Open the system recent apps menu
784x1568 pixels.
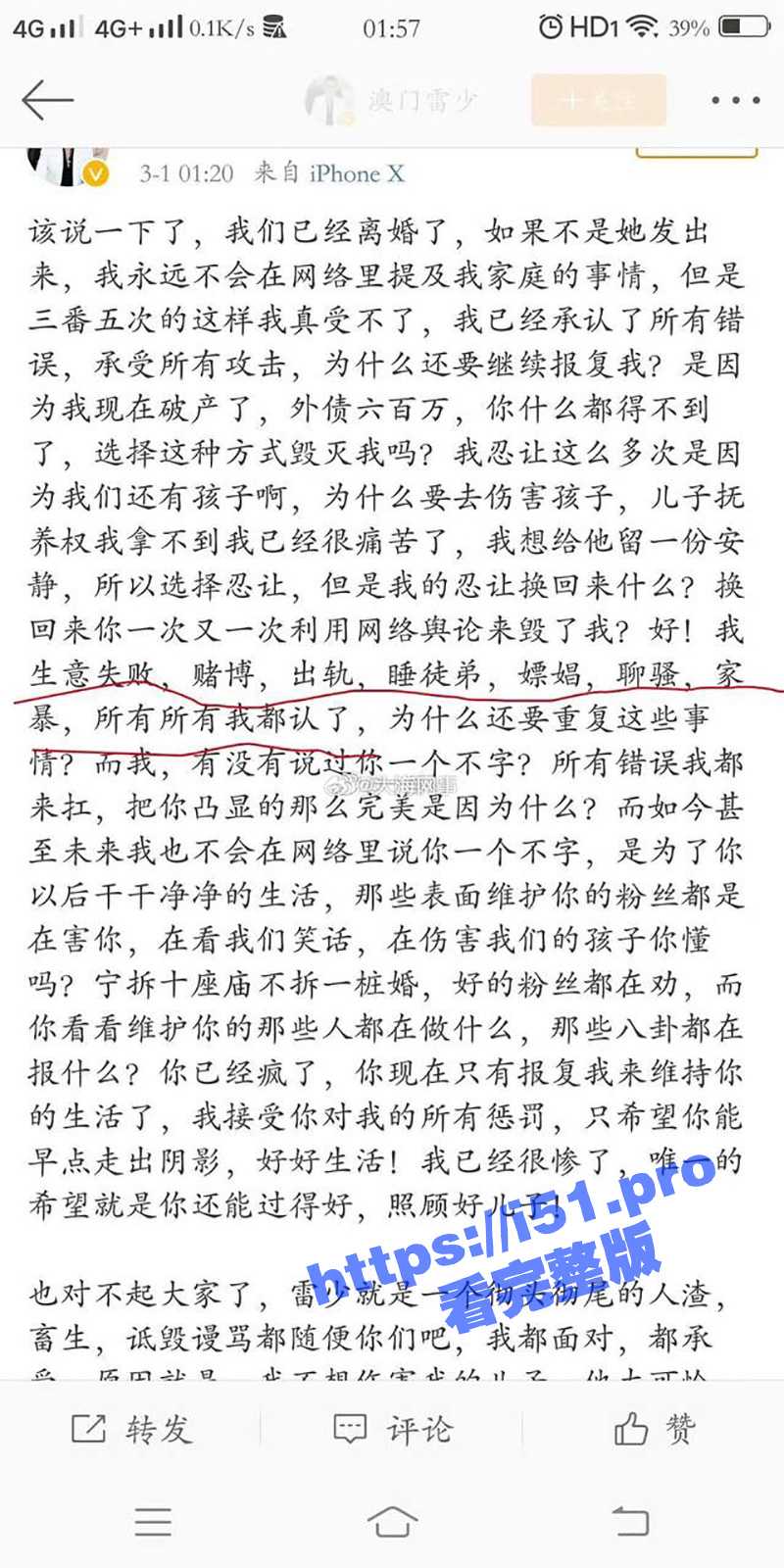[153, 1521]
